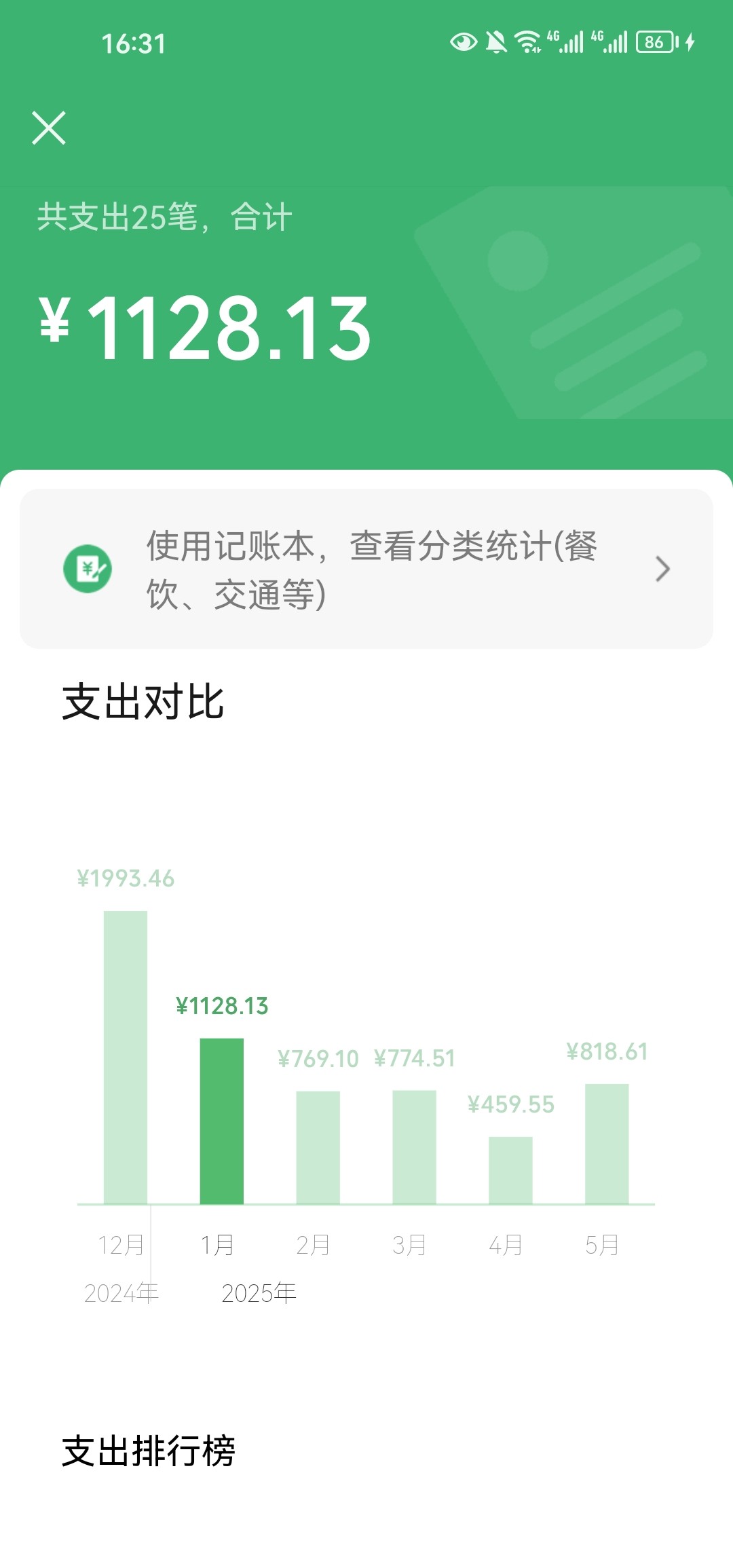
Task: Close the monthly spending summary
Action: click(x=49, y=128)
